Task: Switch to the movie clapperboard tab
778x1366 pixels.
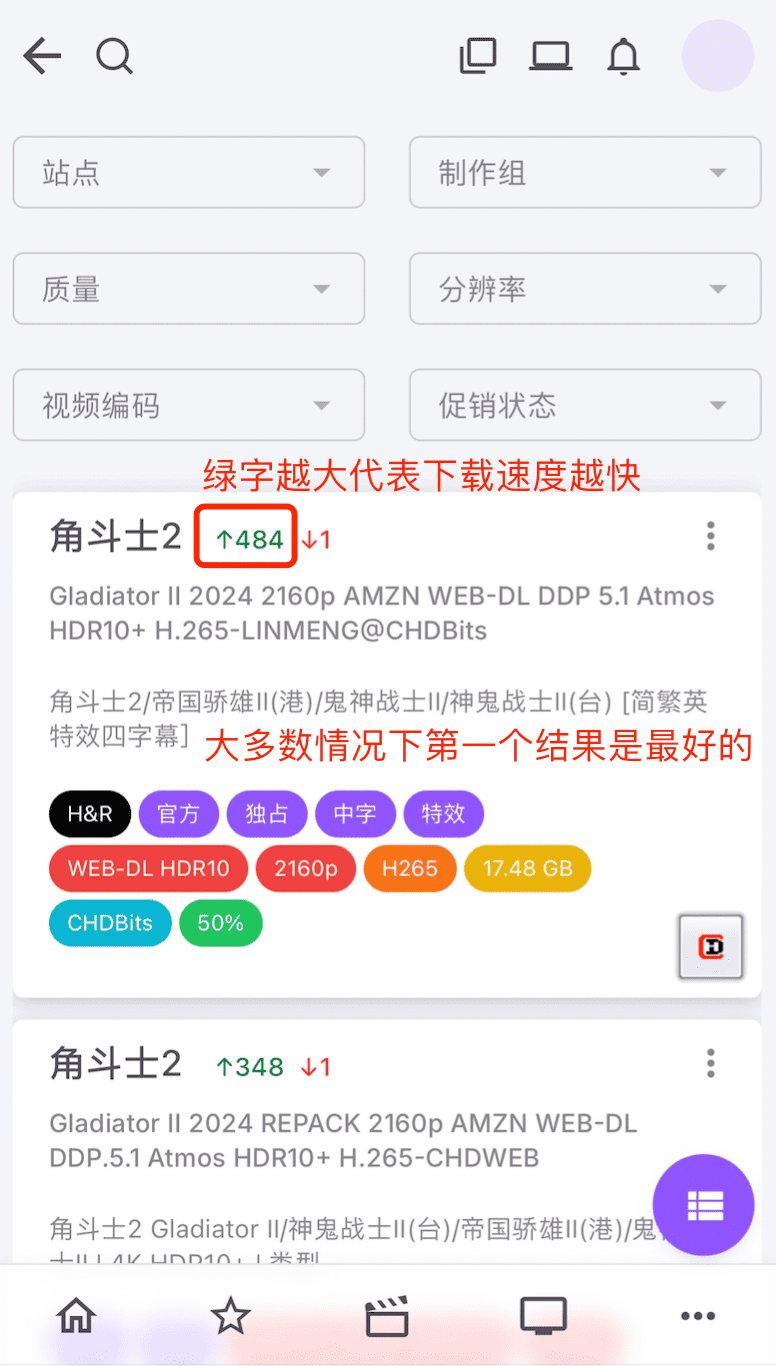Action: point(387,1316)
